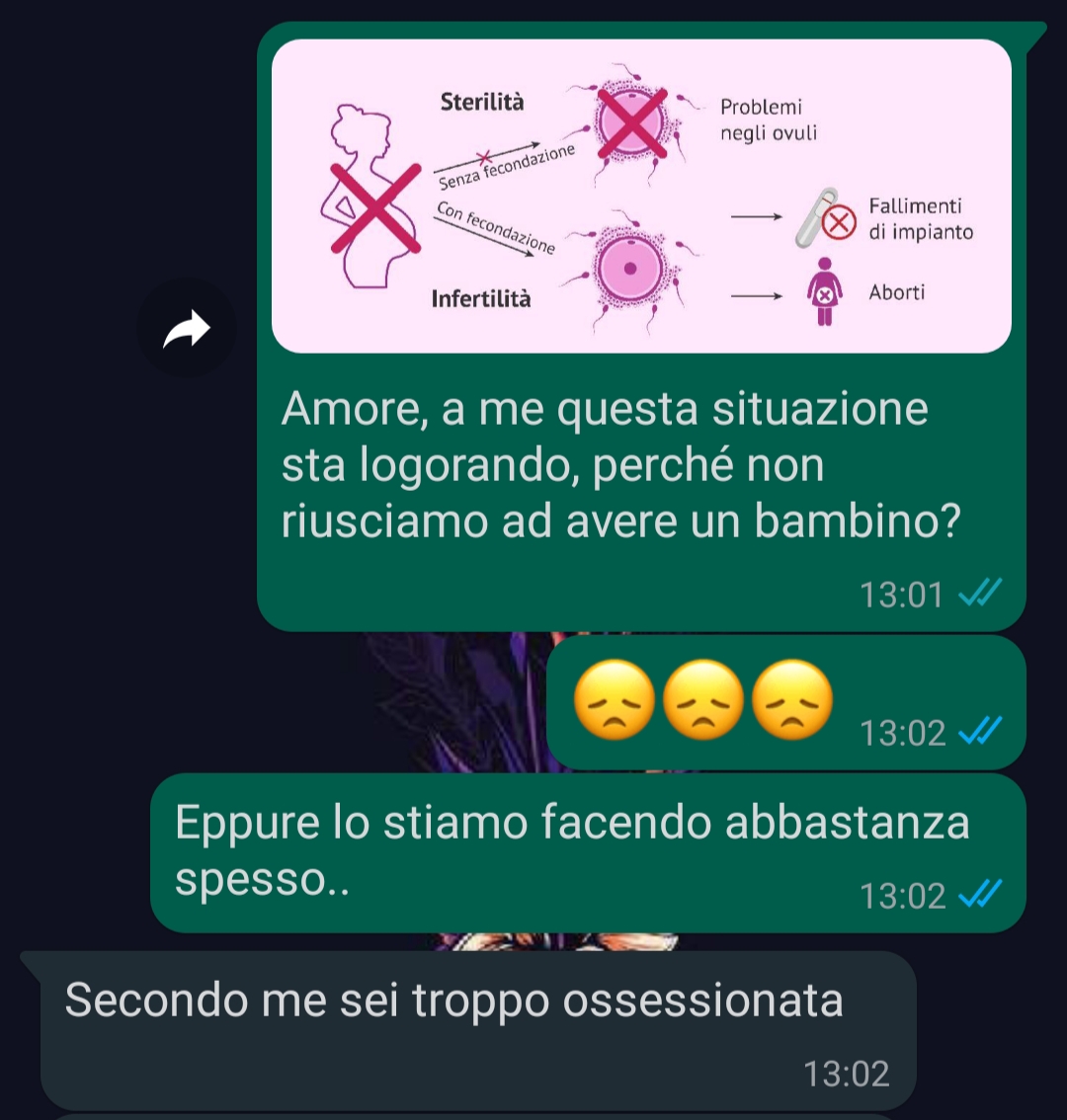This screenshot has height=1120, width=1067.
Task: Open the sterilità infertilità image in chat
Action: click(x=640, y=196)
